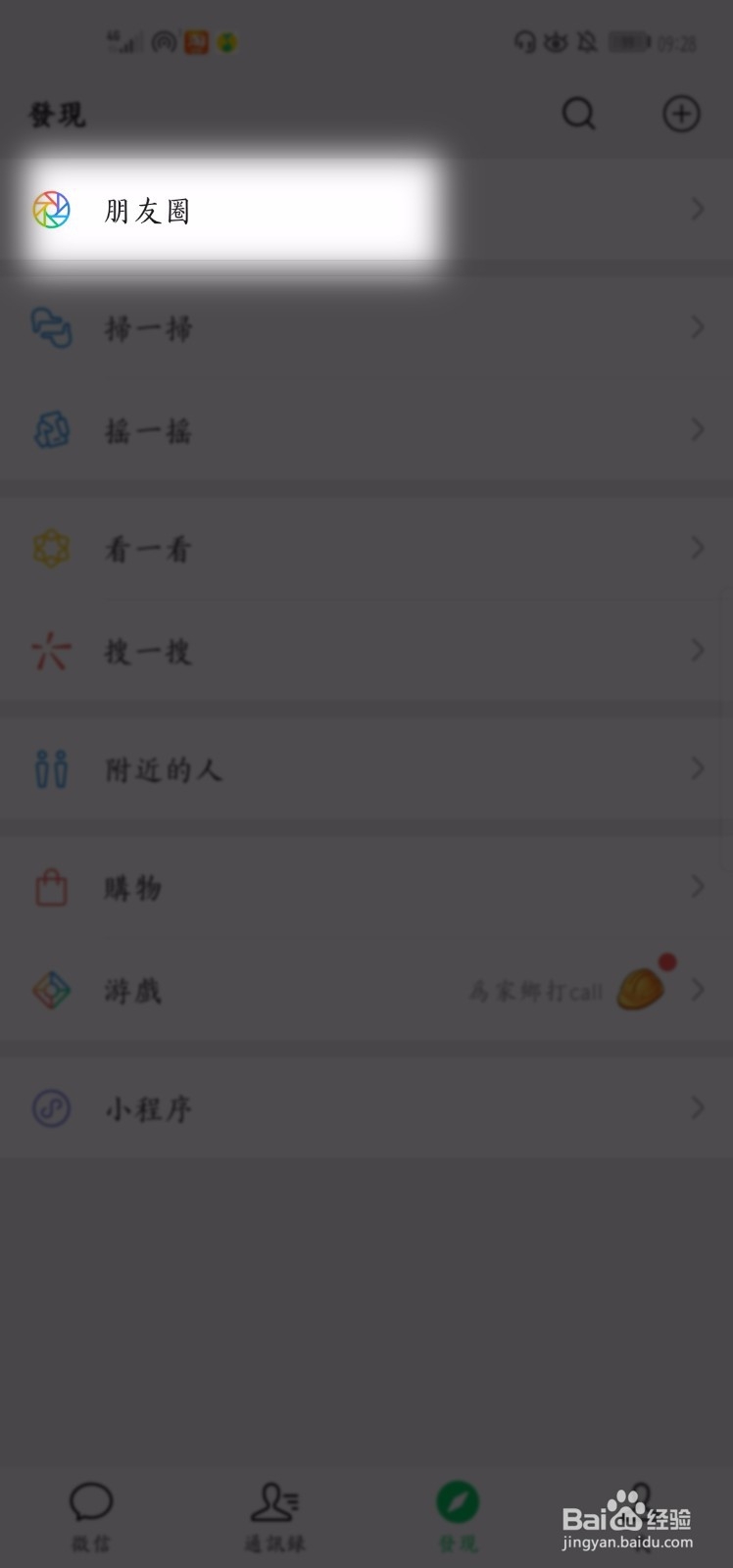Tap the chevron beside Mini Programs
Screen dimensions: 733x1568
tap(697, 1107)
